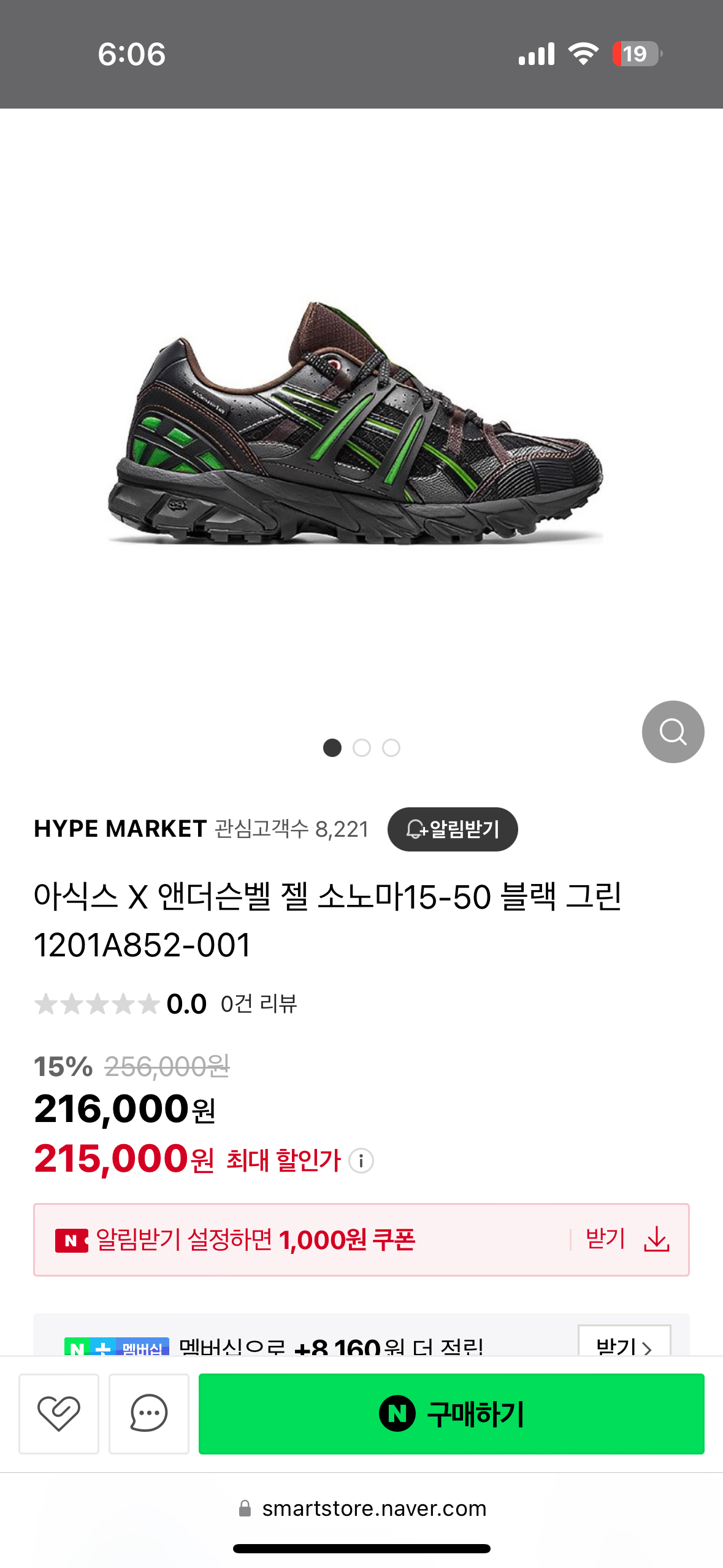Viewport: 723px width, 1568px height.
Task: Show info about 최대 할인가
Action: (x=361, y=1161)
